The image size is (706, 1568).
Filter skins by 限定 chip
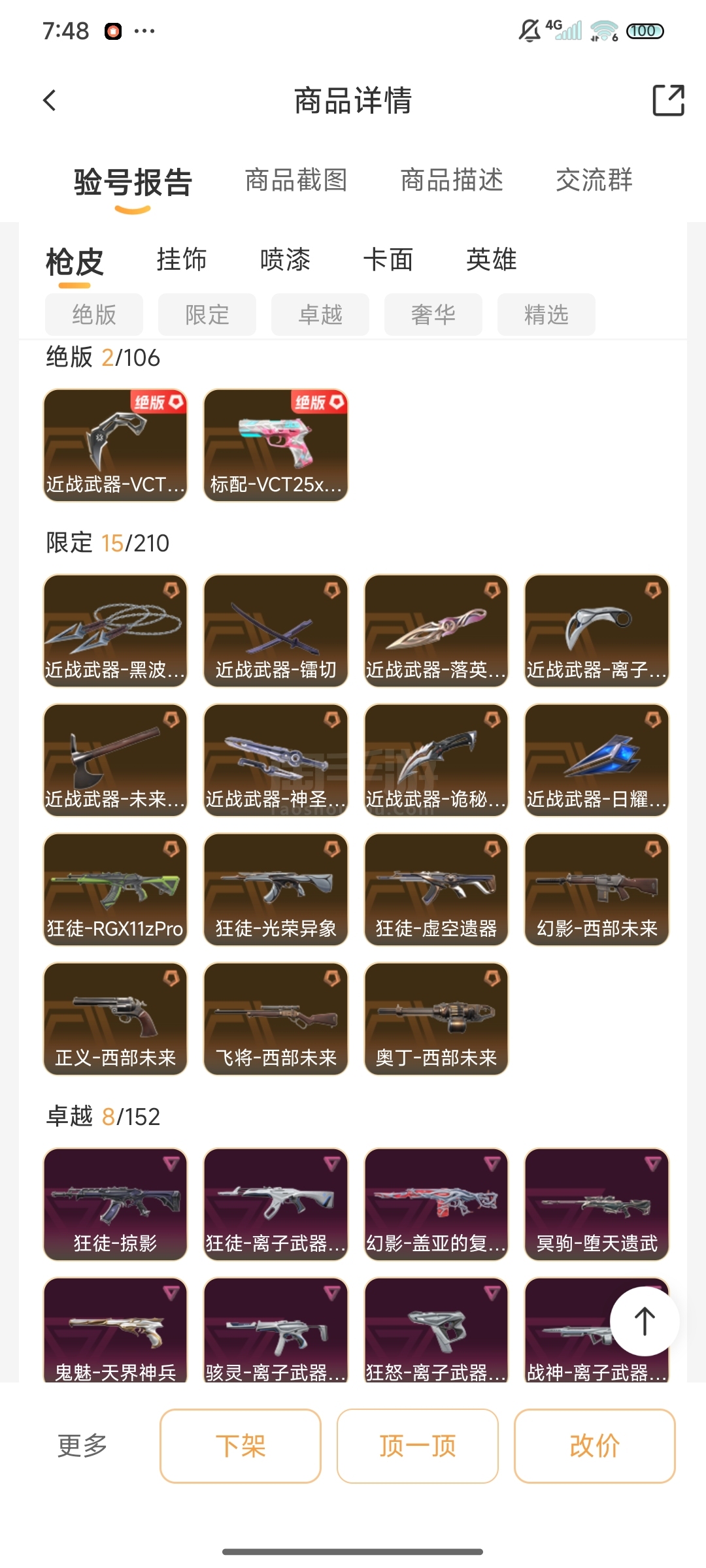[207, 315]
